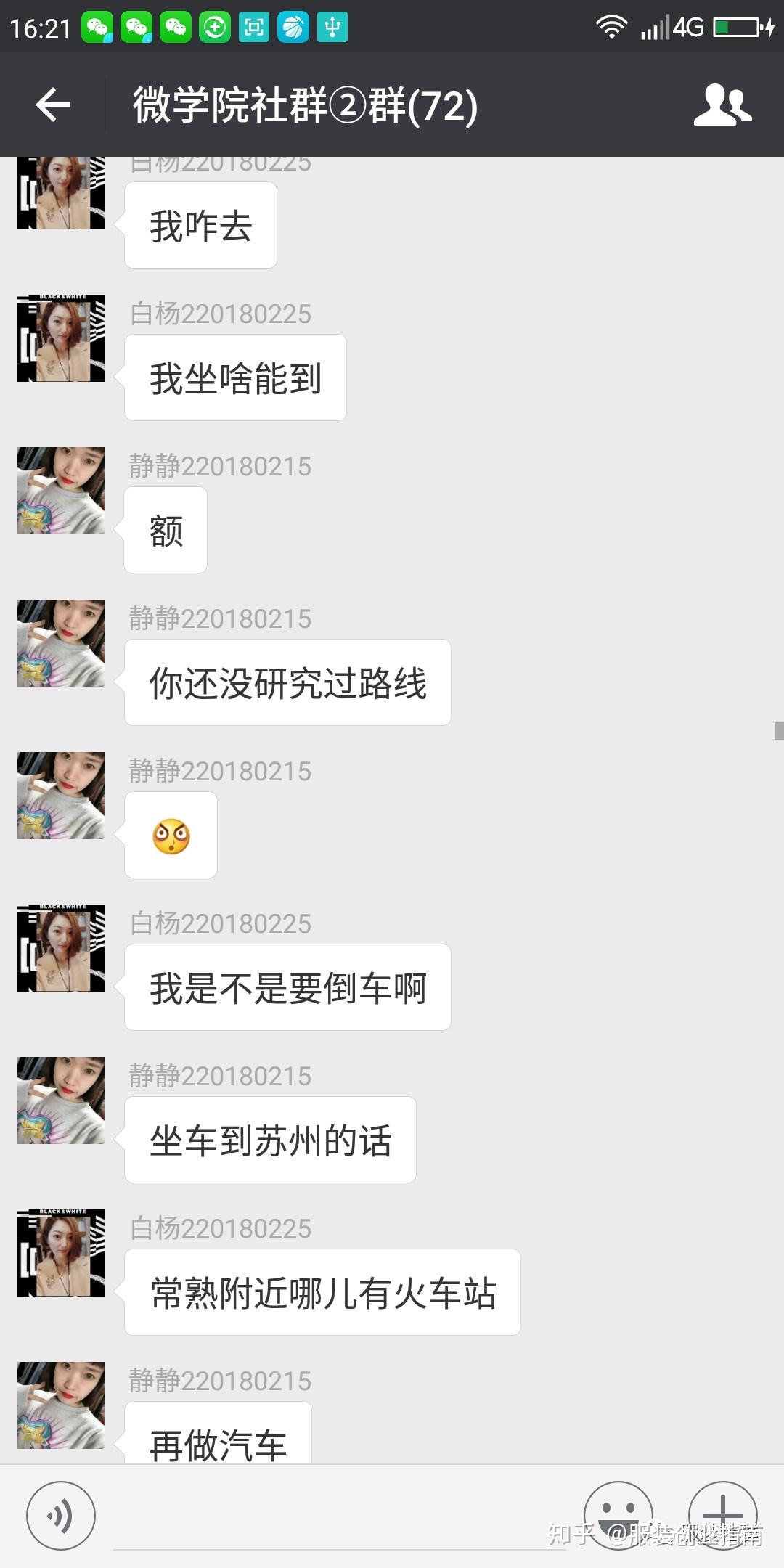Open the emoji picker
Viewport: 784px width, 1568px height.
point(618,1514)
